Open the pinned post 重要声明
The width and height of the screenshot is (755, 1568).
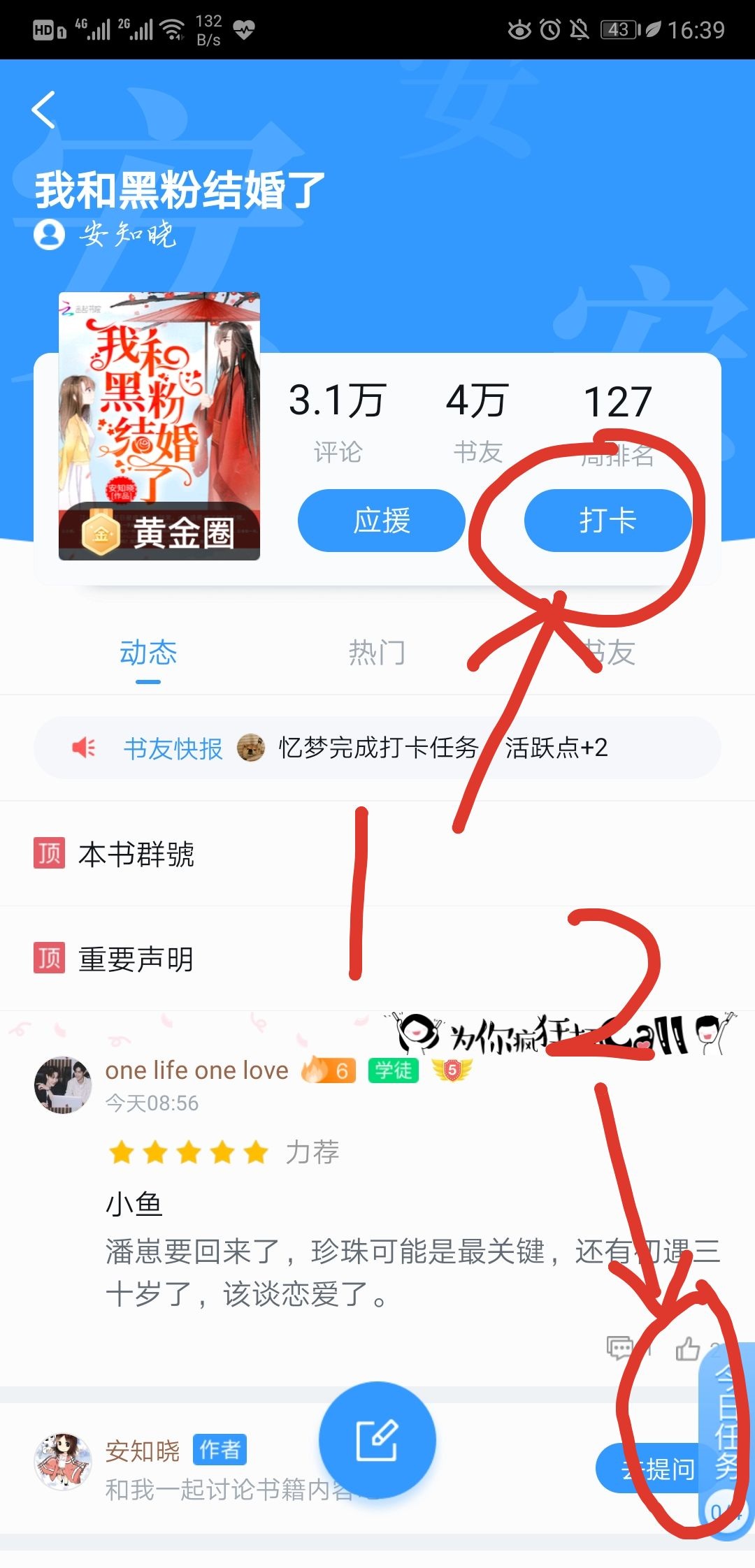(136, 959)
